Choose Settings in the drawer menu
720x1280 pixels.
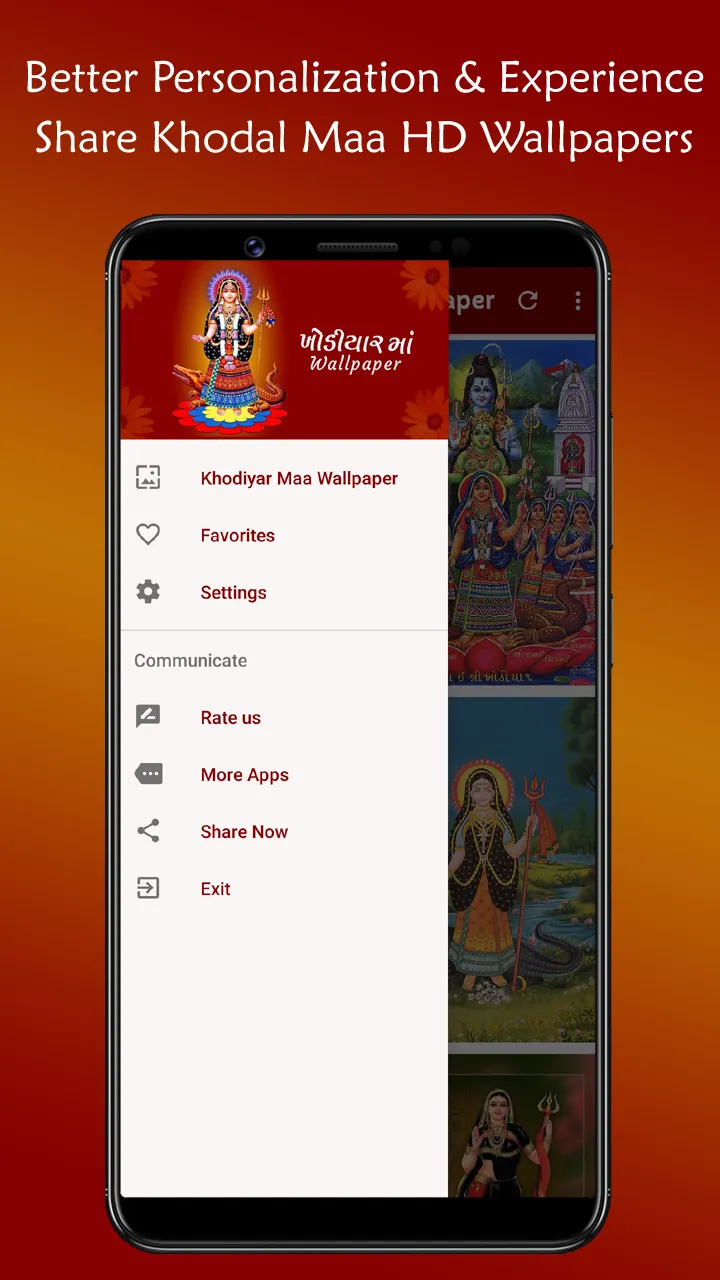pos(233,591)
